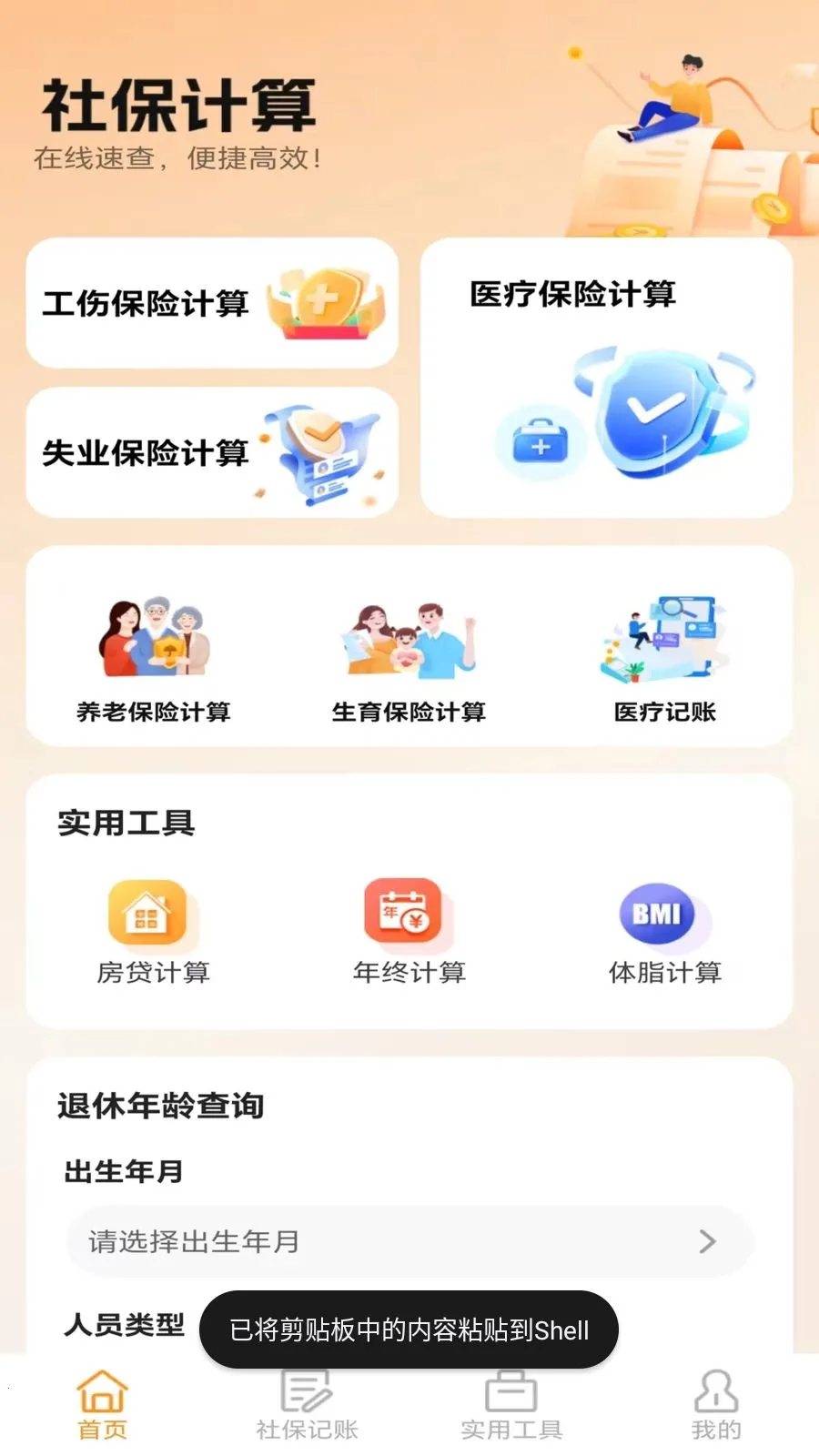The width and height of the screenshot is (819, 1456).
Task: Switch to the 我的 profile tab
Action: tap(715, 1401)
